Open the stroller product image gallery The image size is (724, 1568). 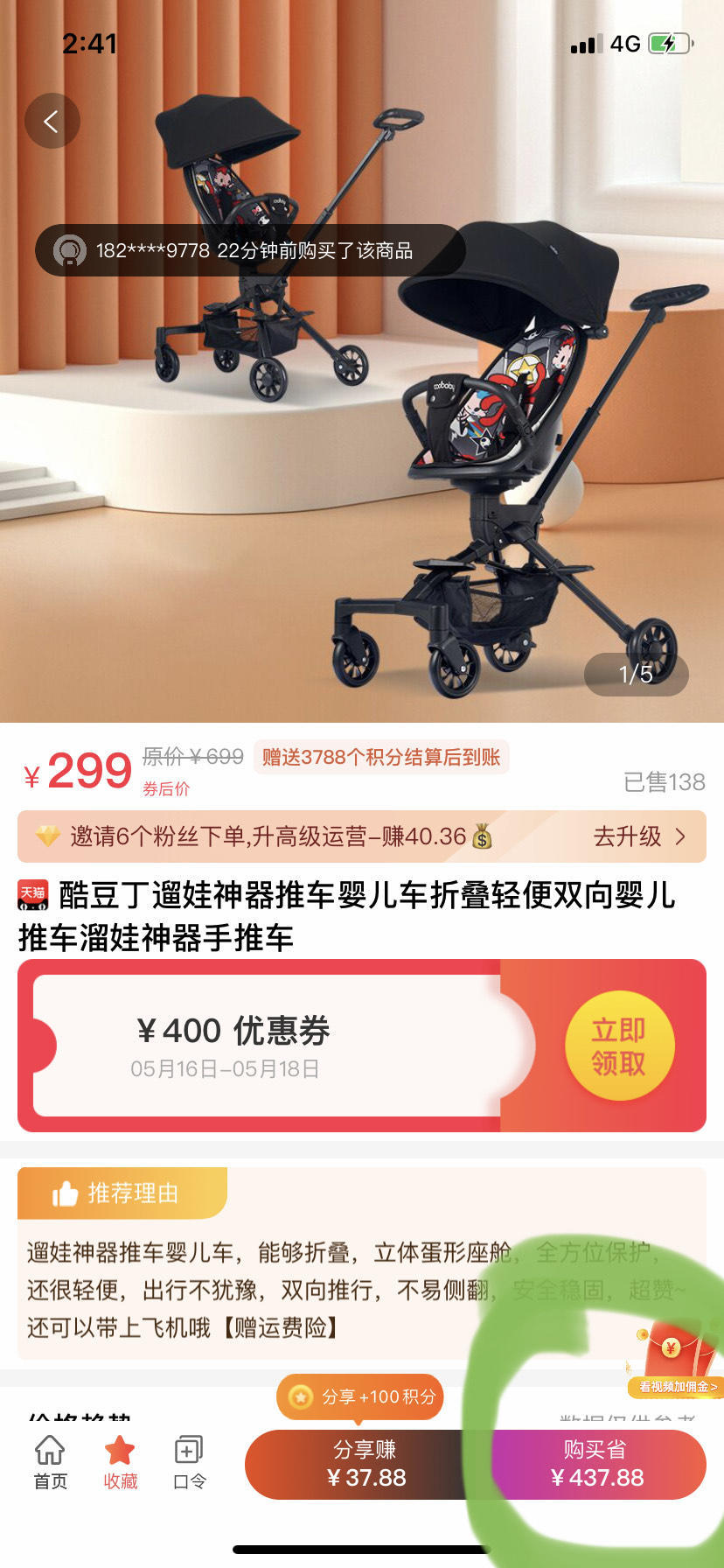click(362, 437)
